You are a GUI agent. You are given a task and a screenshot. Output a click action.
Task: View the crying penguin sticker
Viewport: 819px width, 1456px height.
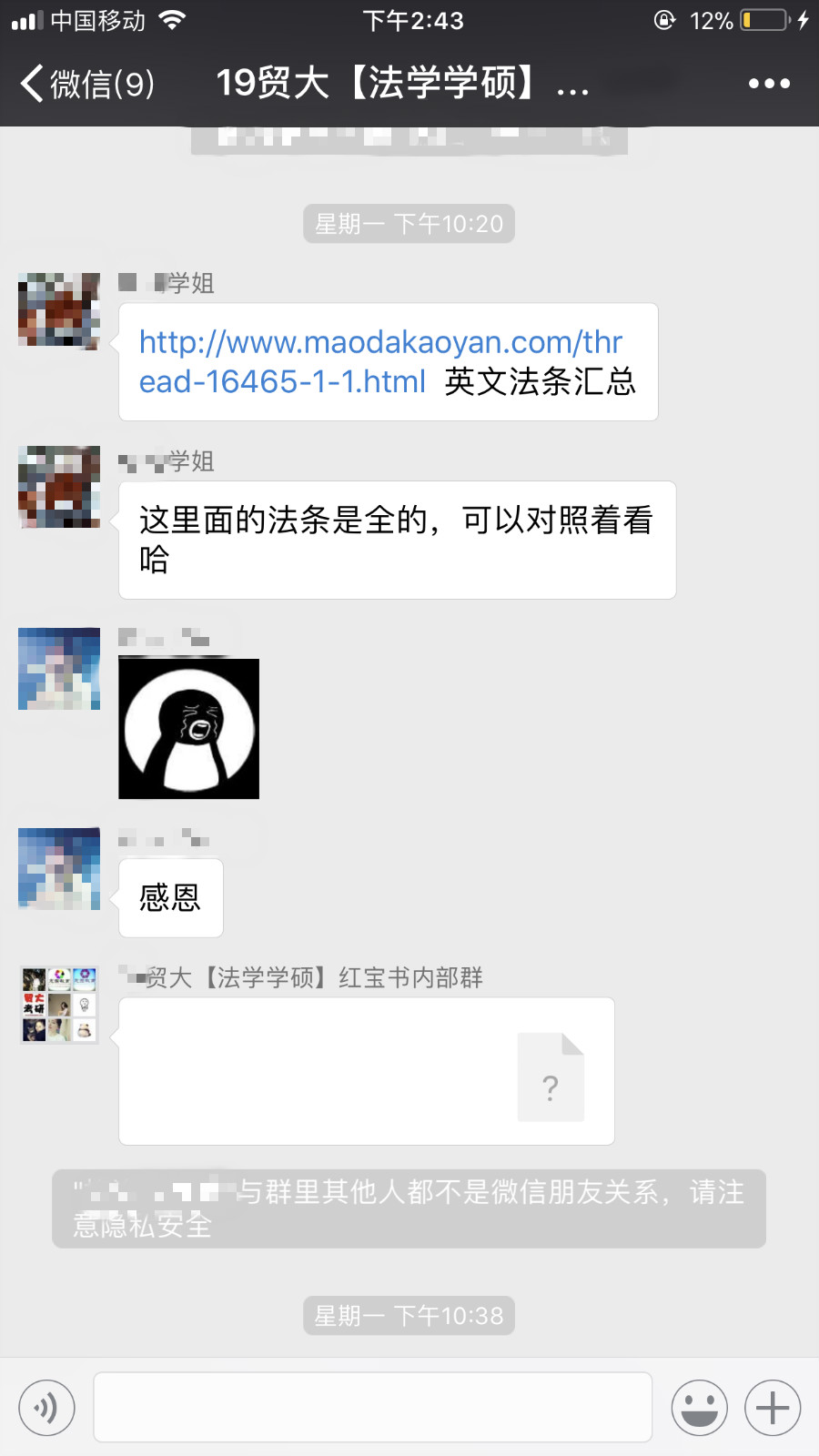pyautogui.click(x=188, y=729)
